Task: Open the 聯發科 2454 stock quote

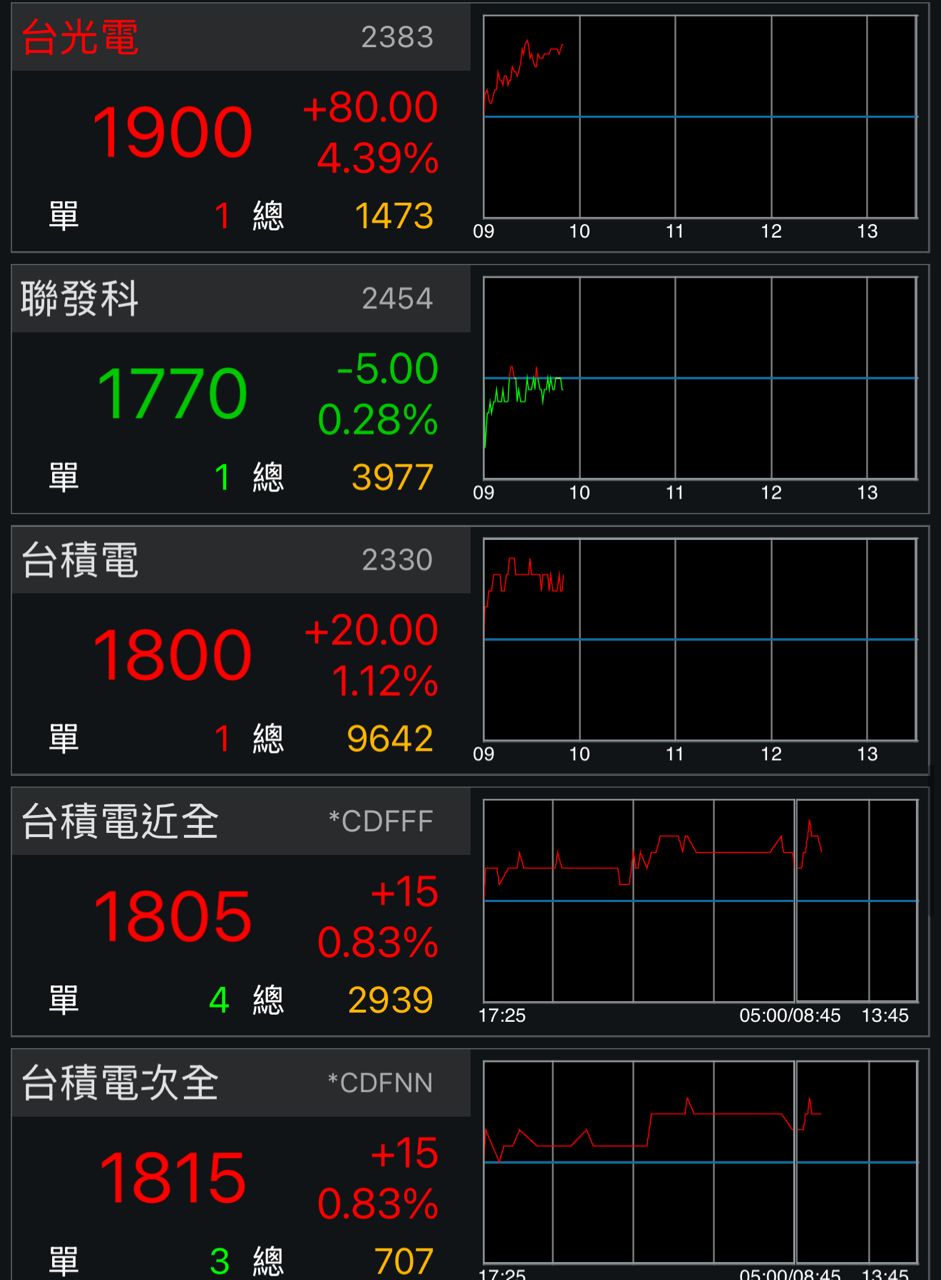Action: (x=240, y=392)
